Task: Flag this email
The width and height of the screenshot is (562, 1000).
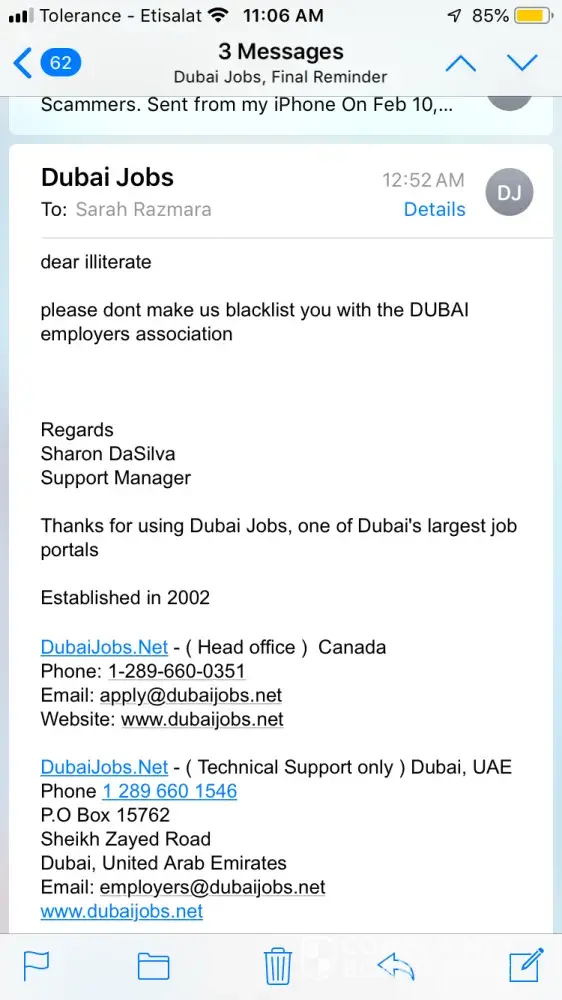Action: coord(36,966)
